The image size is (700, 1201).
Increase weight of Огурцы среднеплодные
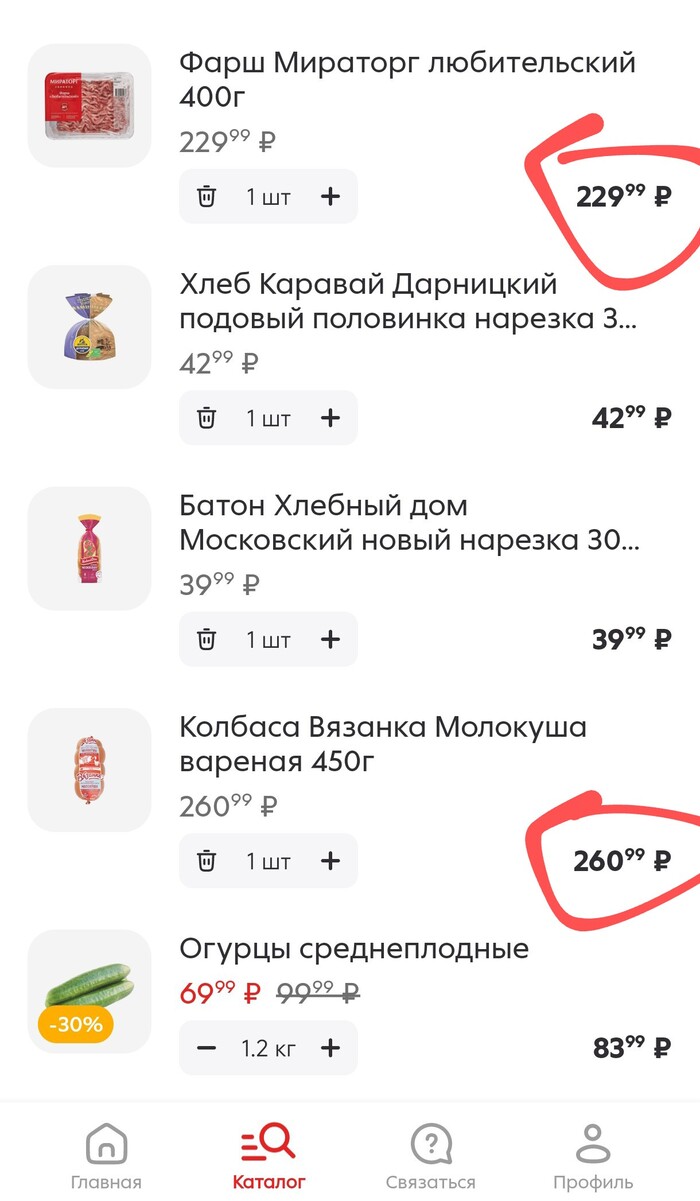[x=330, y=1048]
